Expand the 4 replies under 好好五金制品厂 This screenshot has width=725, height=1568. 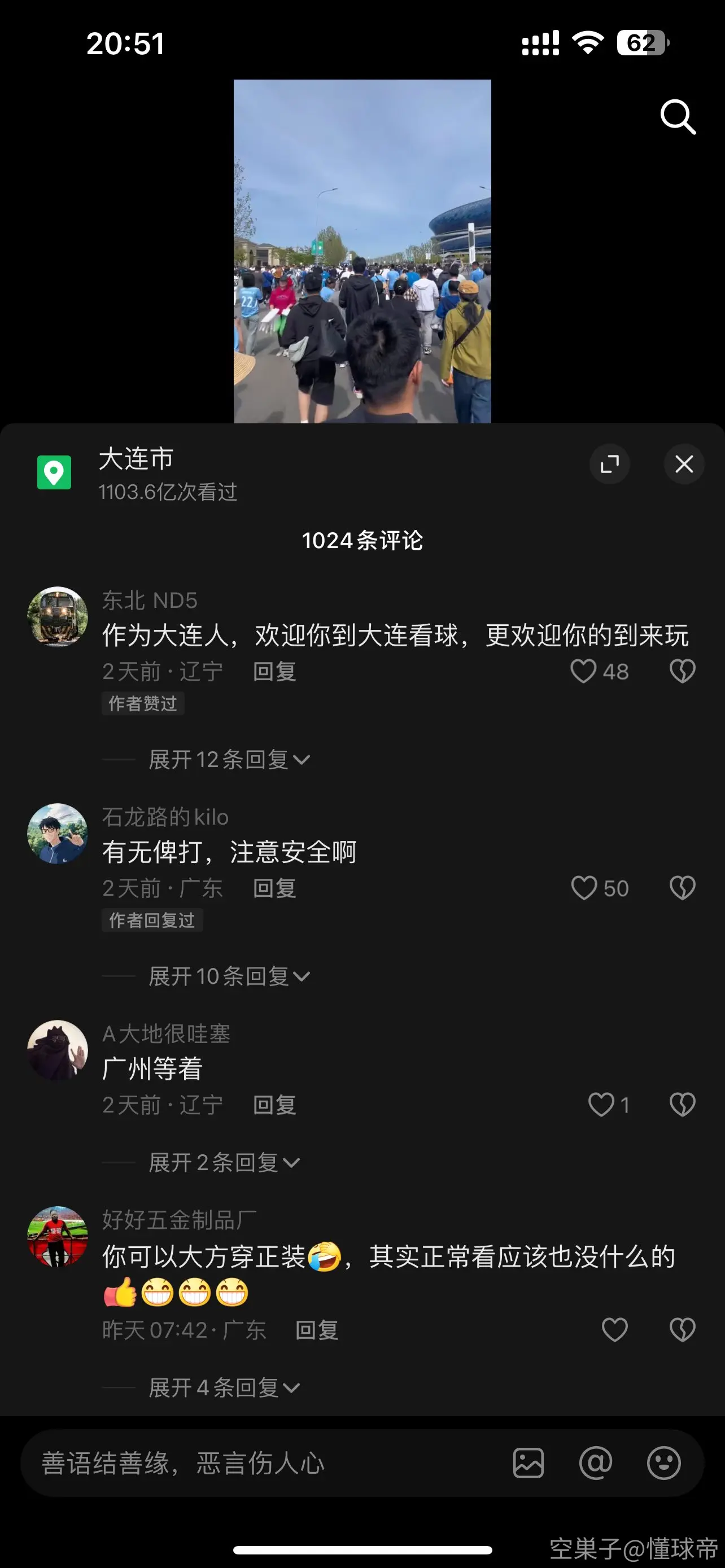point(225,1388)
